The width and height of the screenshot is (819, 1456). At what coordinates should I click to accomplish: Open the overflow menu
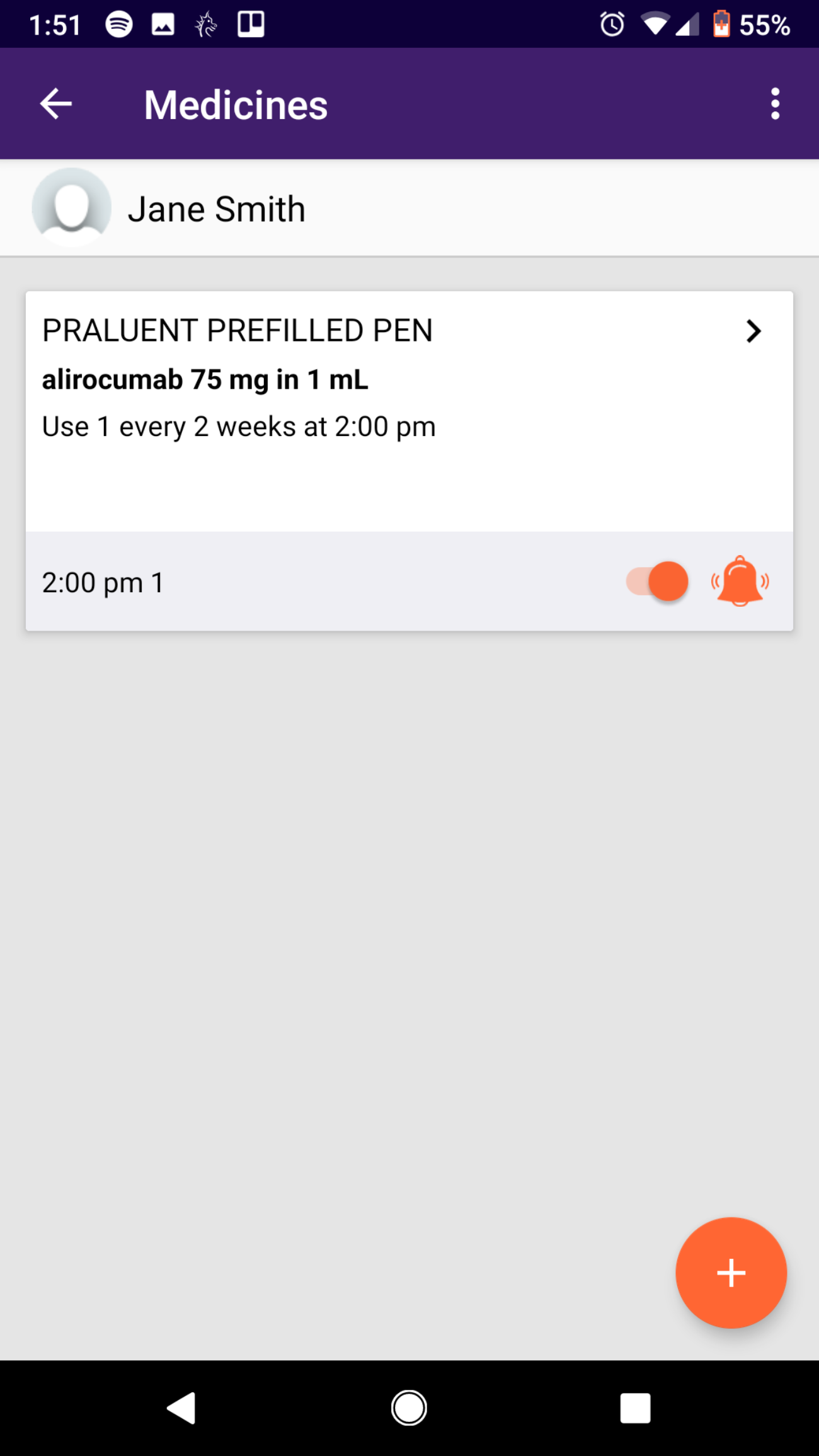click(775, 104)
